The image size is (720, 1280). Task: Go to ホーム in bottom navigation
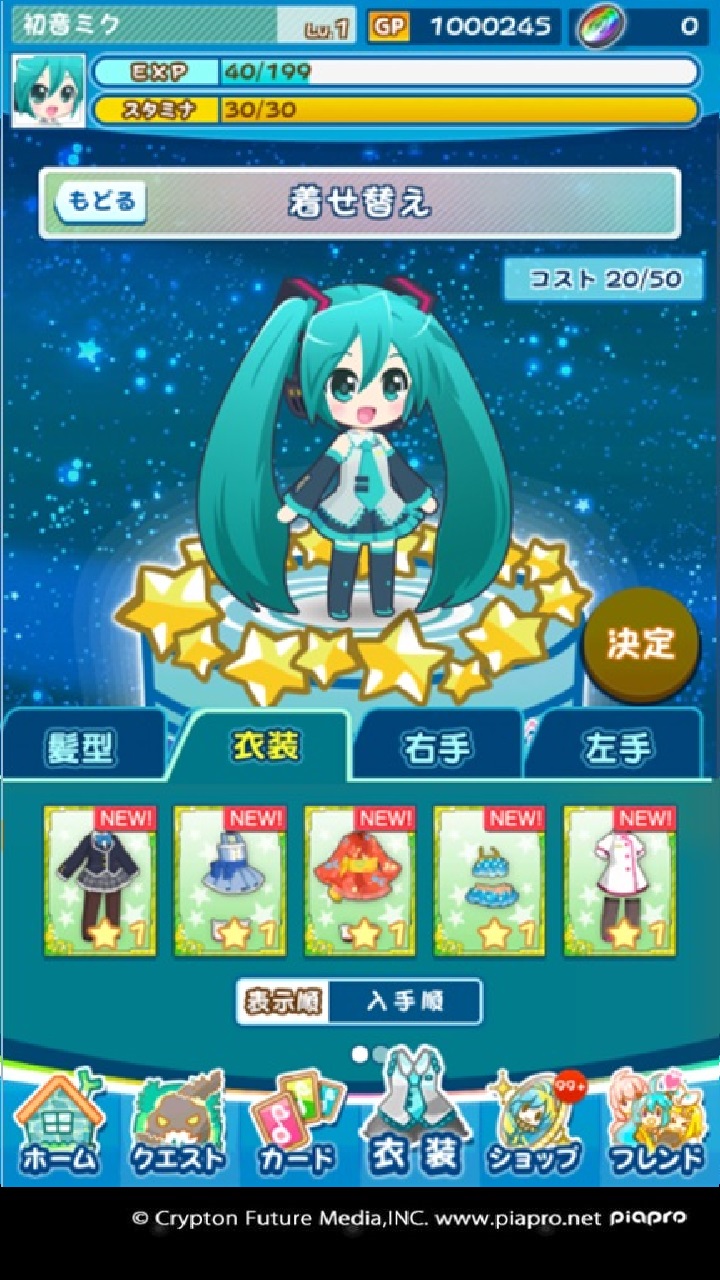point(60,1125)
